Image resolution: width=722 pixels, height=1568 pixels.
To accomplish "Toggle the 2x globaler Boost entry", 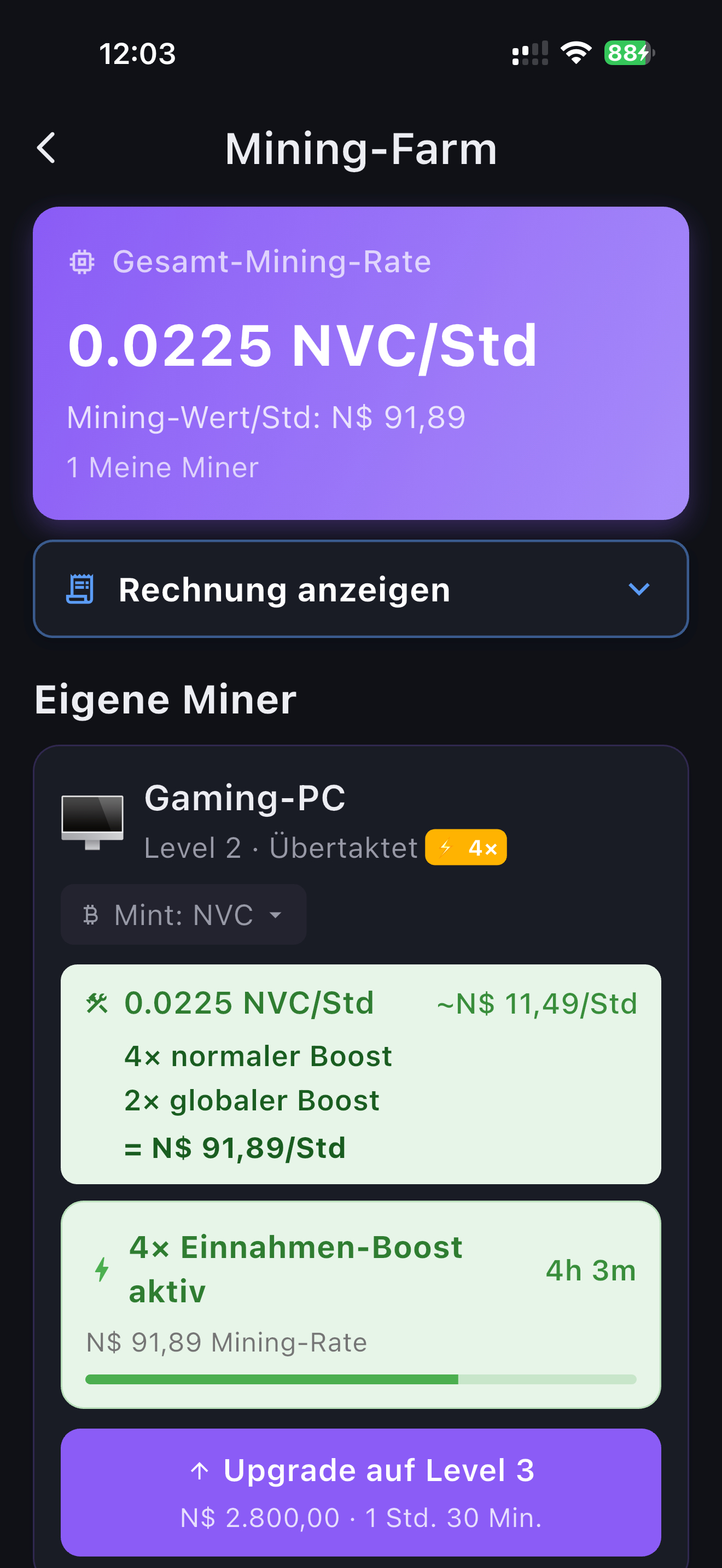I will click(x=251, y=1100).
